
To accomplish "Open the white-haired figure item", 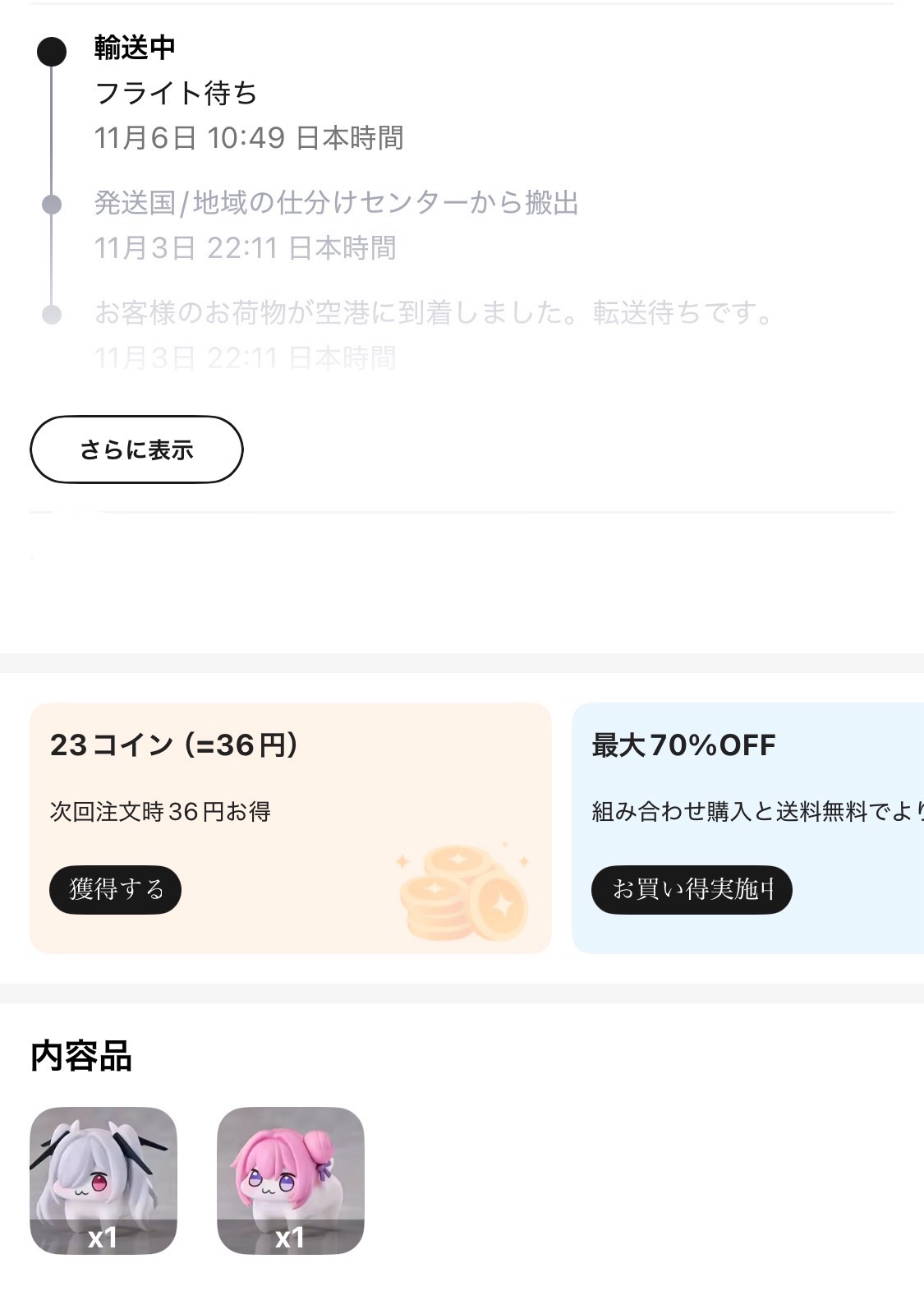I will [103, 1180].
